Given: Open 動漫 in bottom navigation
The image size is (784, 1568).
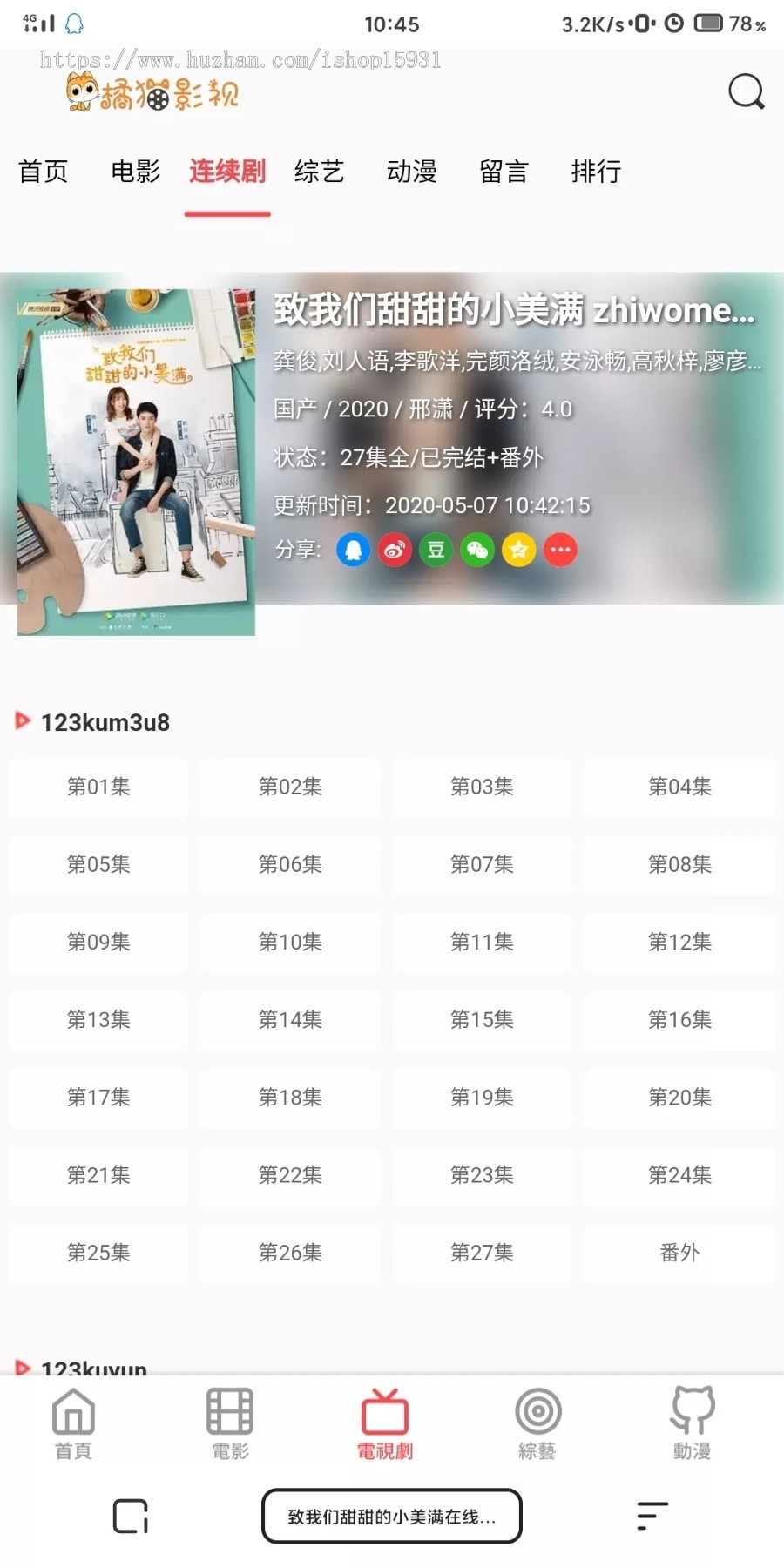Looking at the screenshot, I should 692,1423.
